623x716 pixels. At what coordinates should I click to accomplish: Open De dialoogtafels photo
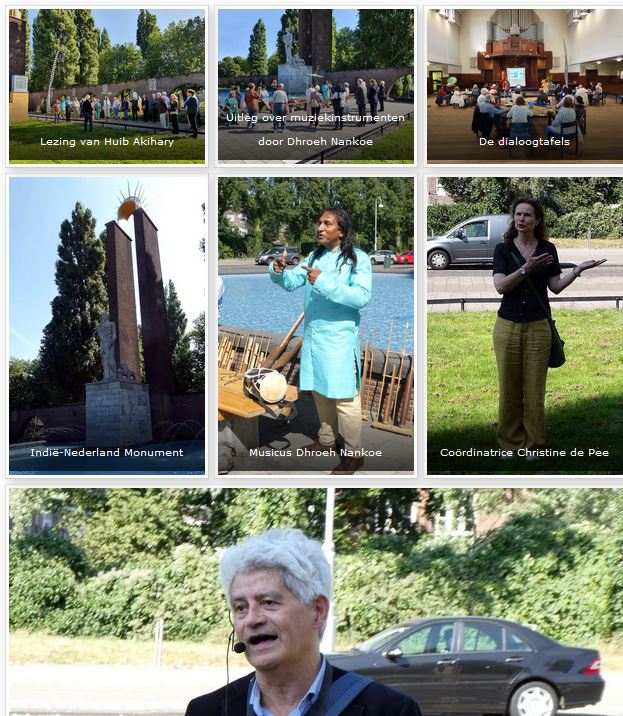click(523, 85)
